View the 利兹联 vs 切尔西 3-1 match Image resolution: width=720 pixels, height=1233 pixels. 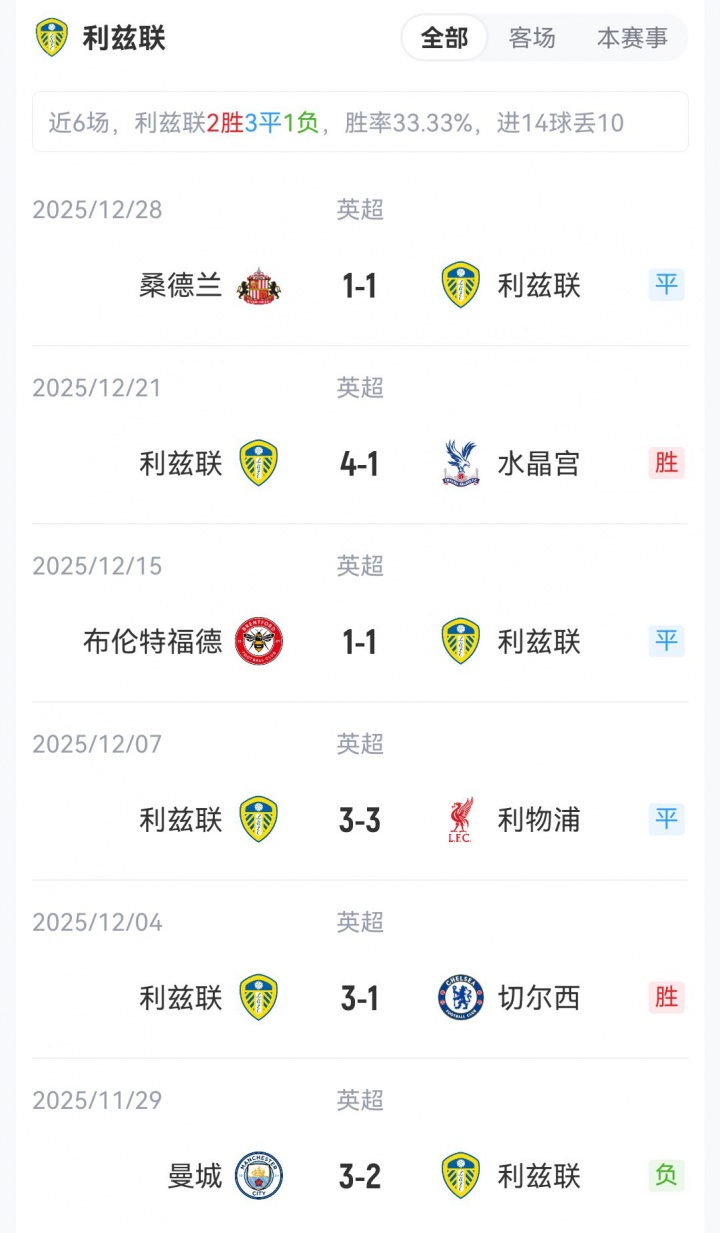[x=360, y=998]
